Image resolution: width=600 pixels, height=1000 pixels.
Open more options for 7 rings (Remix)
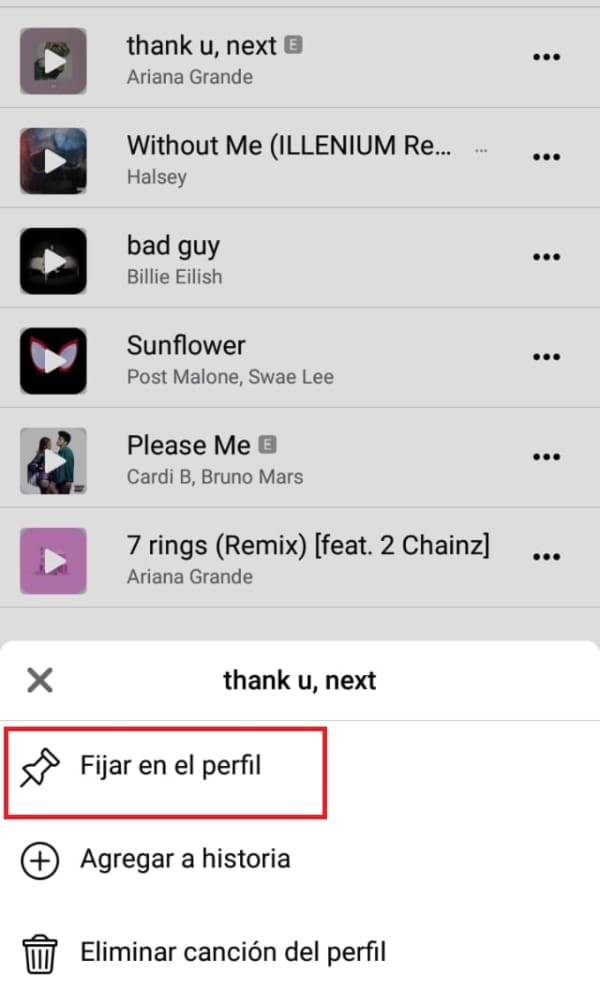[x=546, y=557]
